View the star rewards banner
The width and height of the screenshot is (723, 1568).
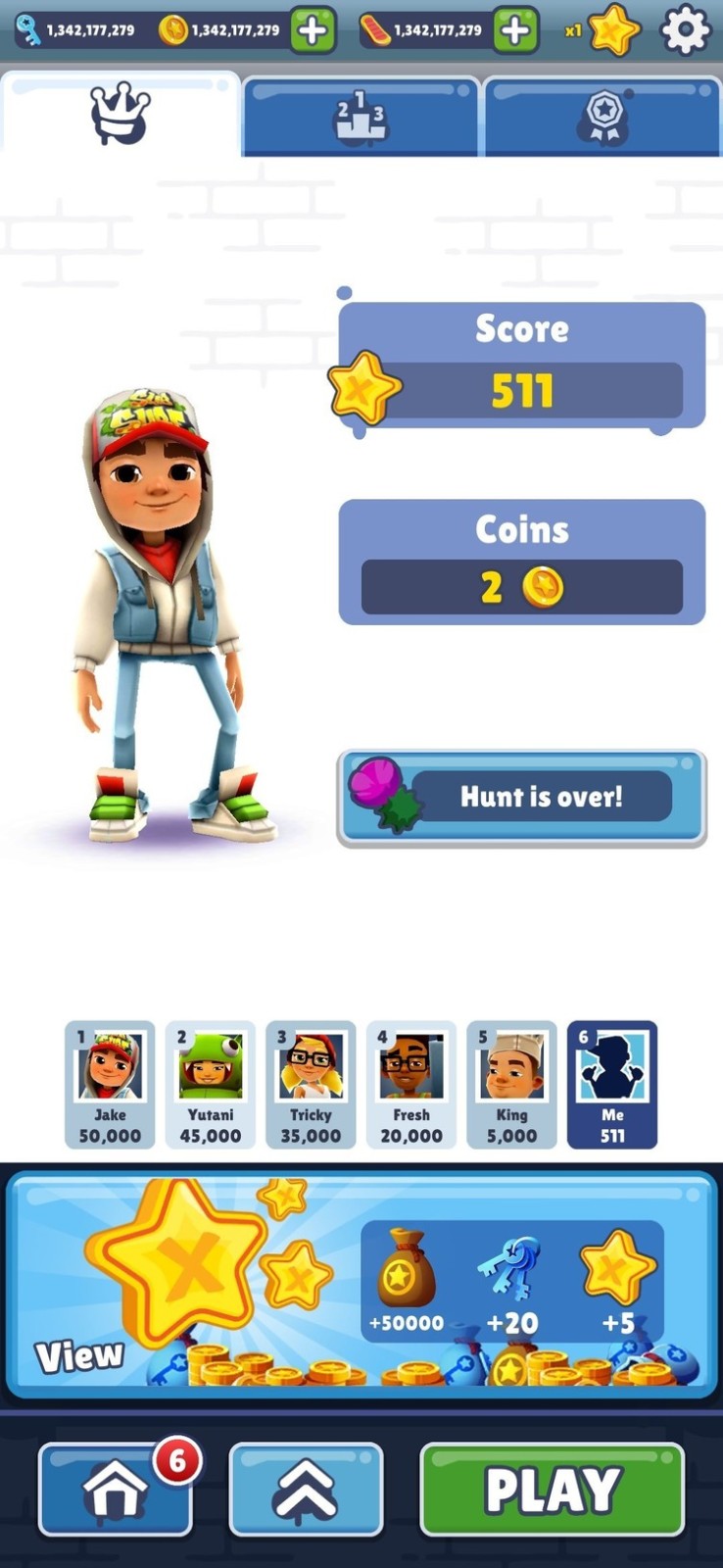coord(361,1284)
